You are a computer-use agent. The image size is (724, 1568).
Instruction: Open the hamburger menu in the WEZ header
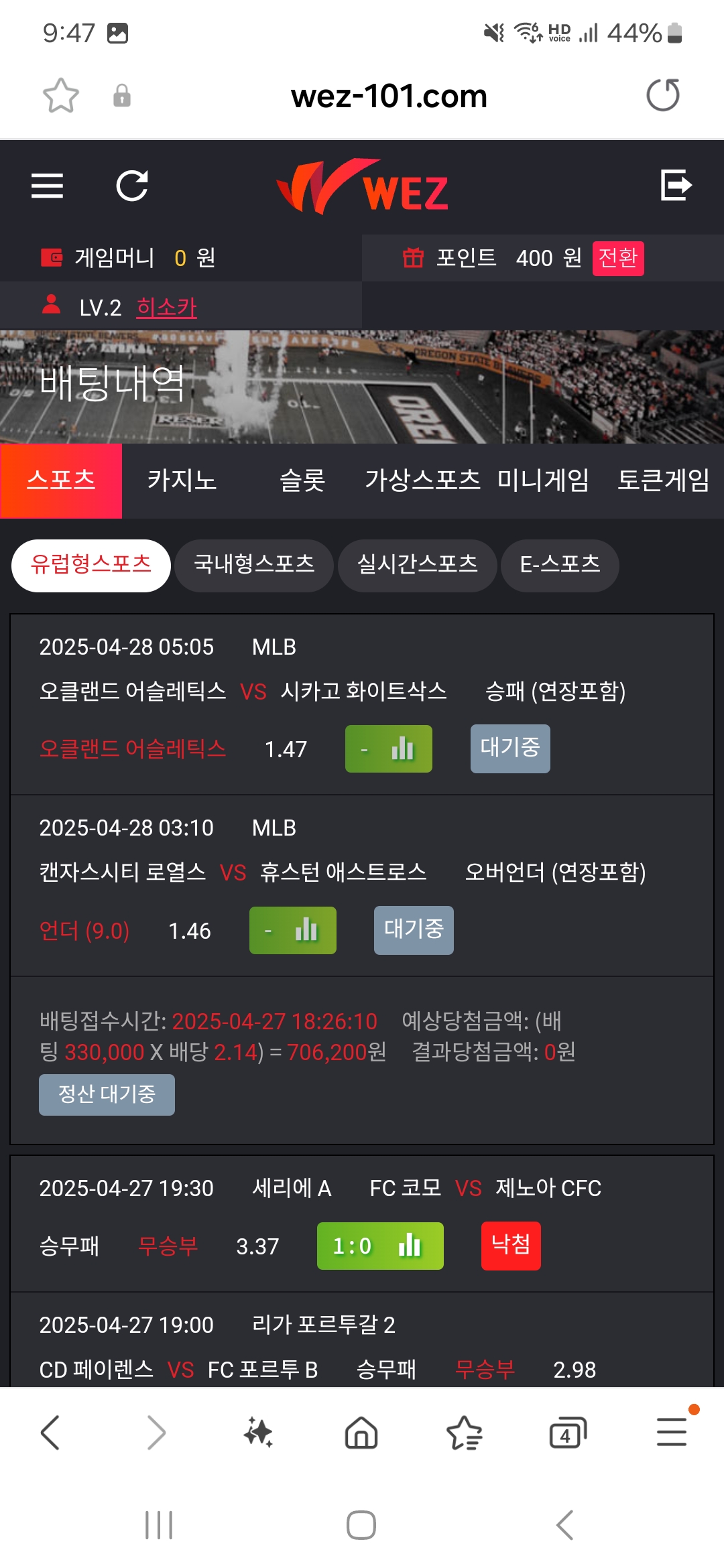click(47, 186)
